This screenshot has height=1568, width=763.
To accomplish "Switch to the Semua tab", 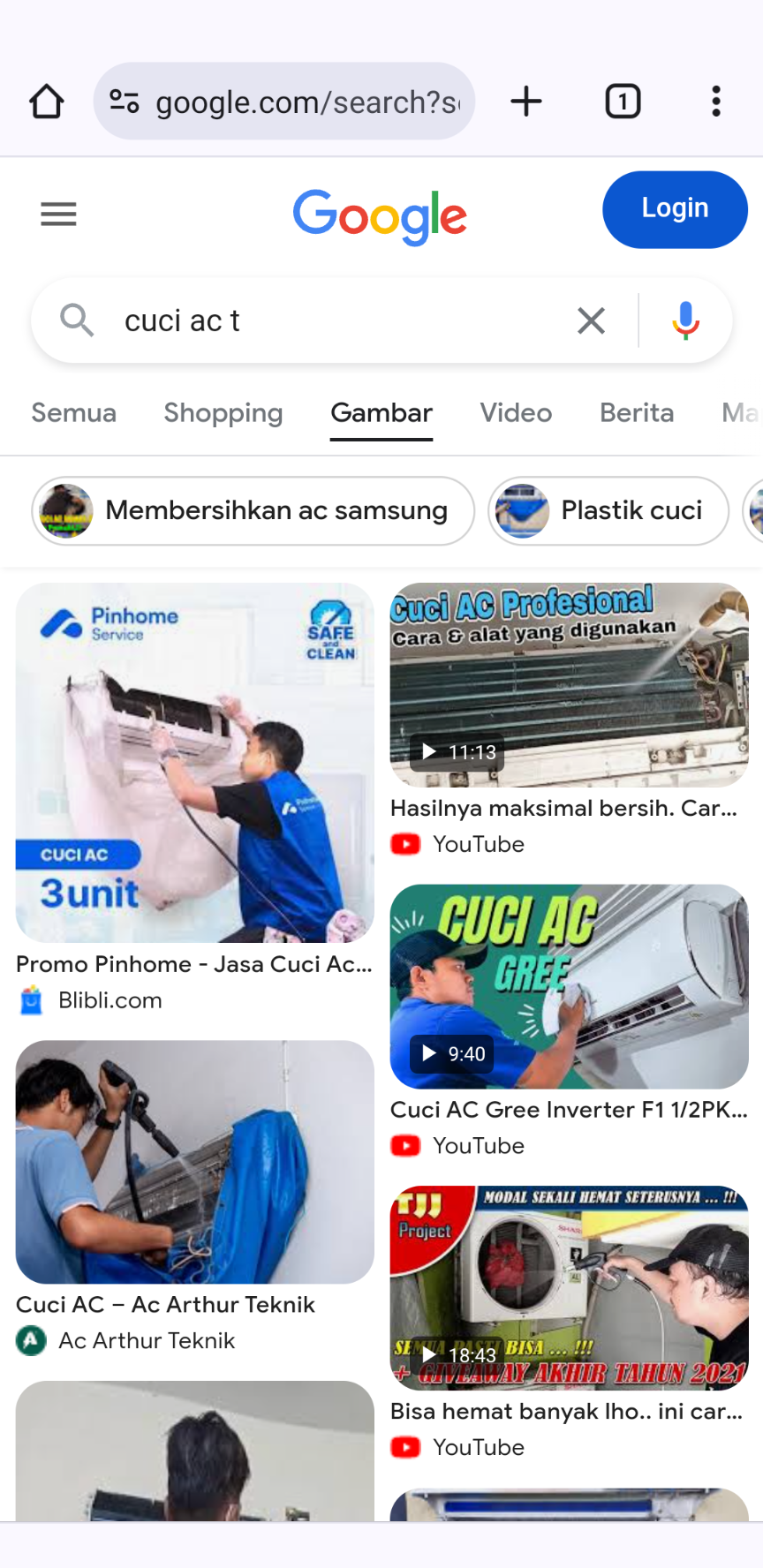I will [74, 413].
